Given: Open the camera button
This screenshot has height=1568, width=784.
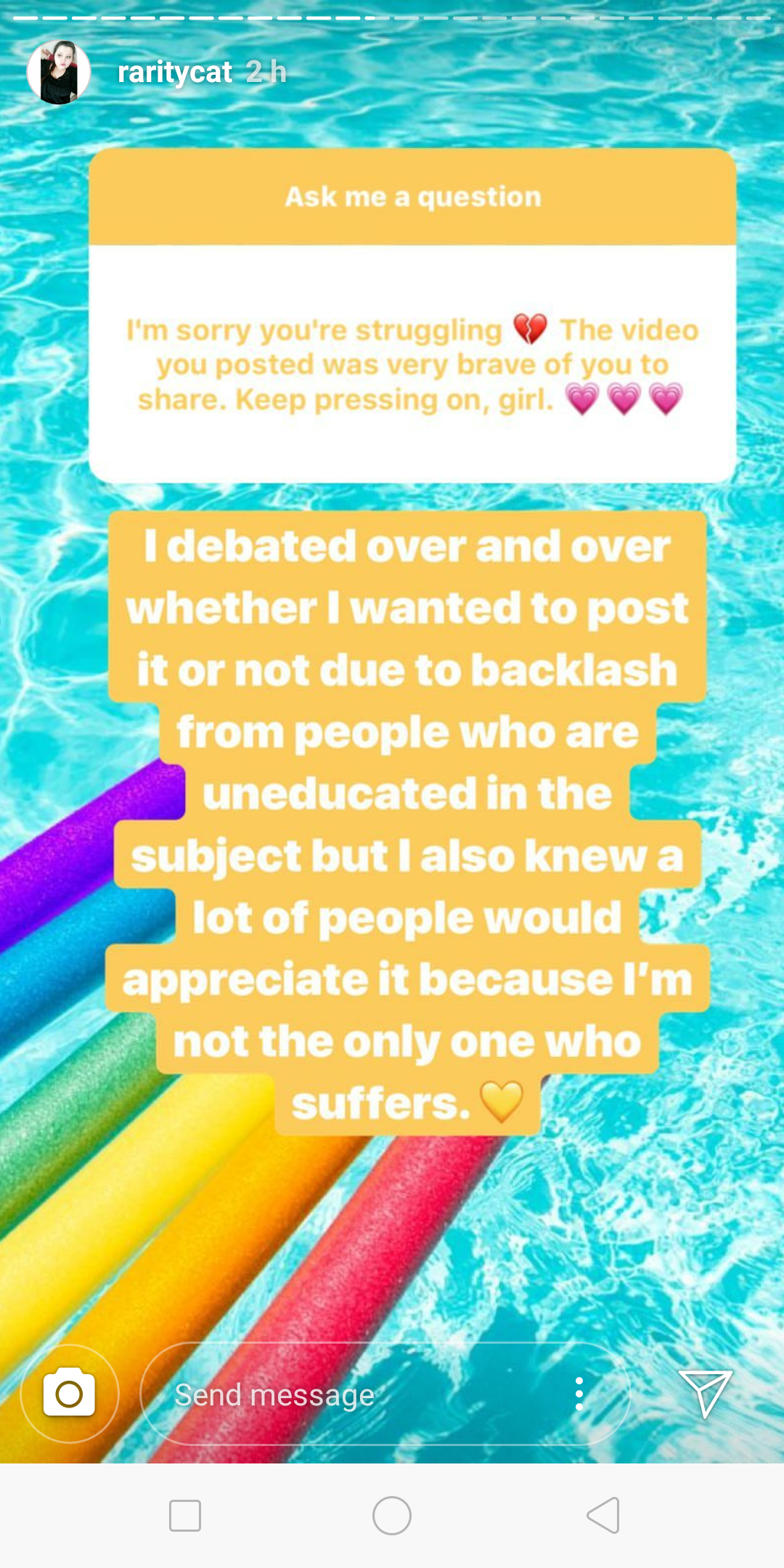Looking at the screenshot, I should (x=70, y=1394).
